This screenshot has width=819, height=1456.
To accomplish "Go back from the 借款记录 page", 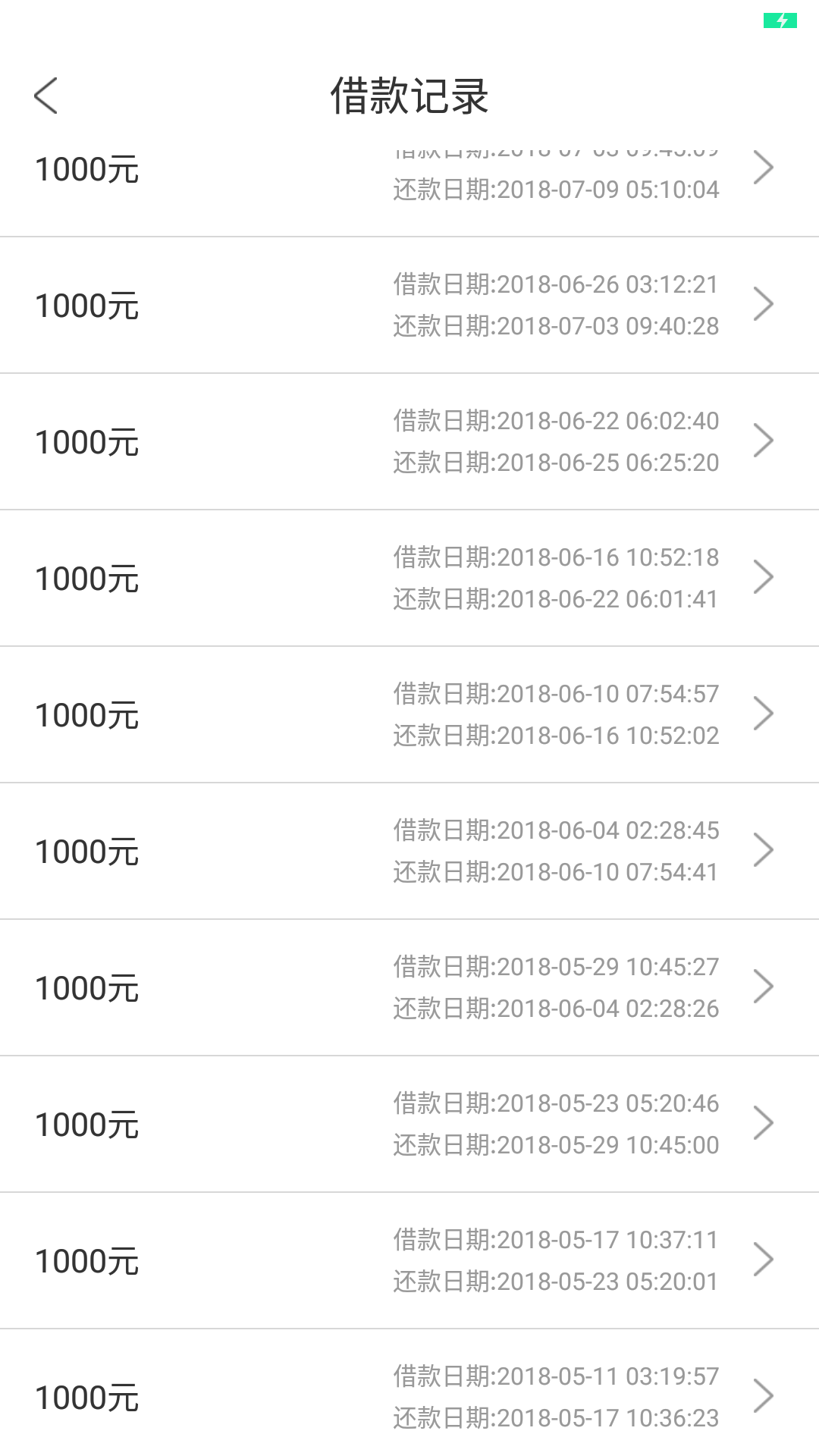I will (46, 96).
